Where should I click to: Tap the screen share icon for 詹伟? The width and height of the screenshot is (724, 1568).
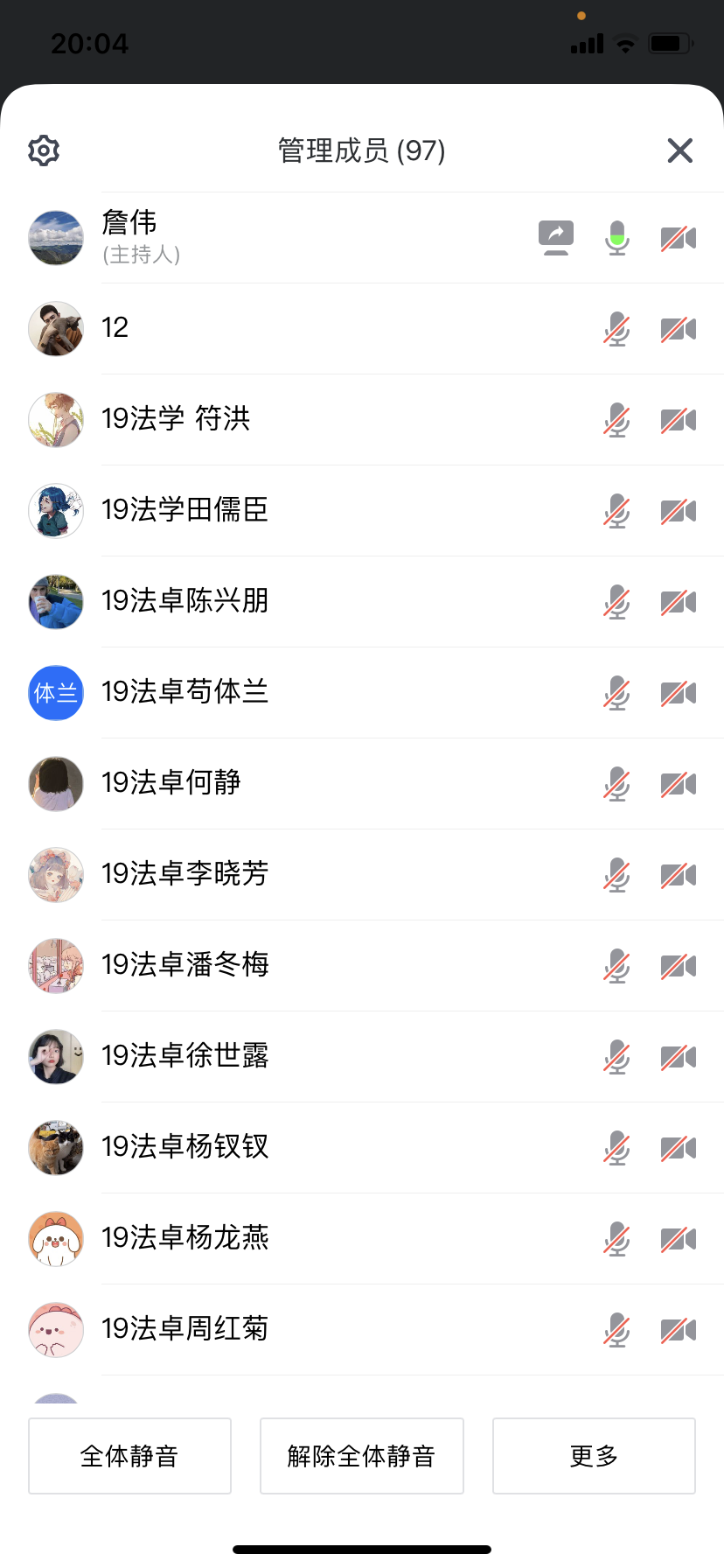pyautogui.click(x=556, y=238)
